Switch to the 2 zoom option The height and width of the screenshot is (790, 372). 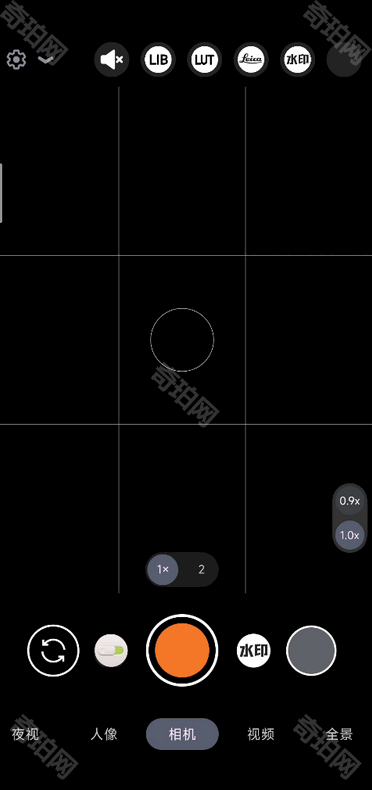[201, 570]
